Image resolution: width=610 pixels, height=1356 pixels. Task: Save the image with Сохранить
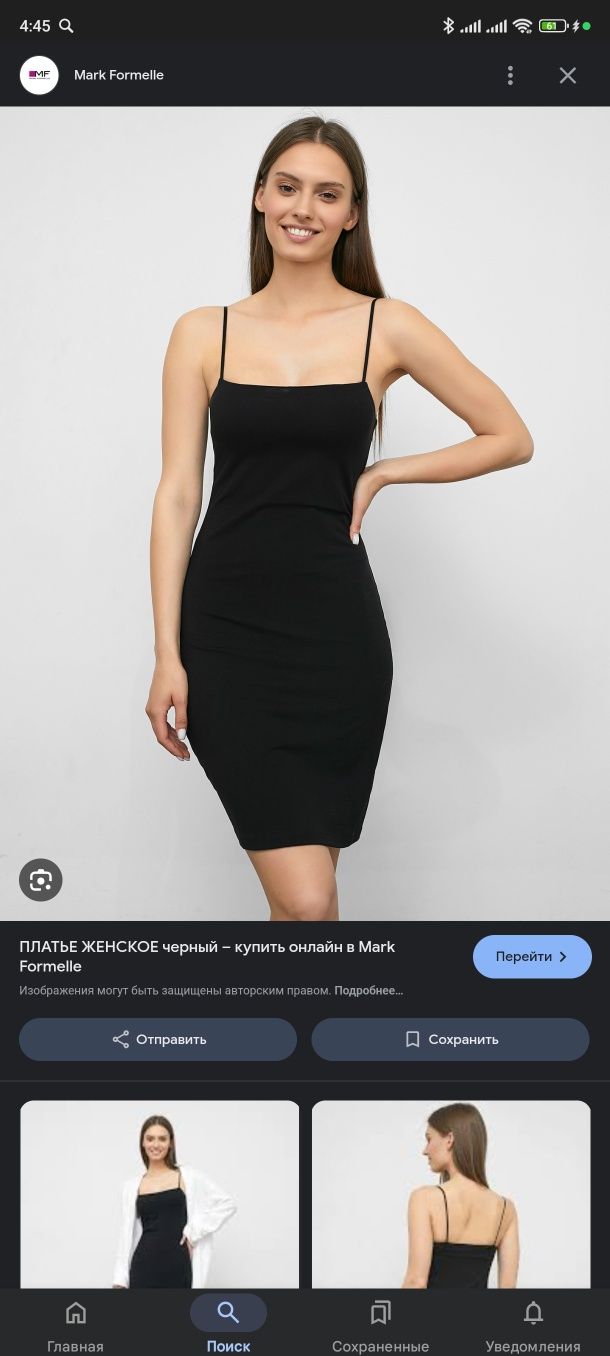(x=450, y=1039)
